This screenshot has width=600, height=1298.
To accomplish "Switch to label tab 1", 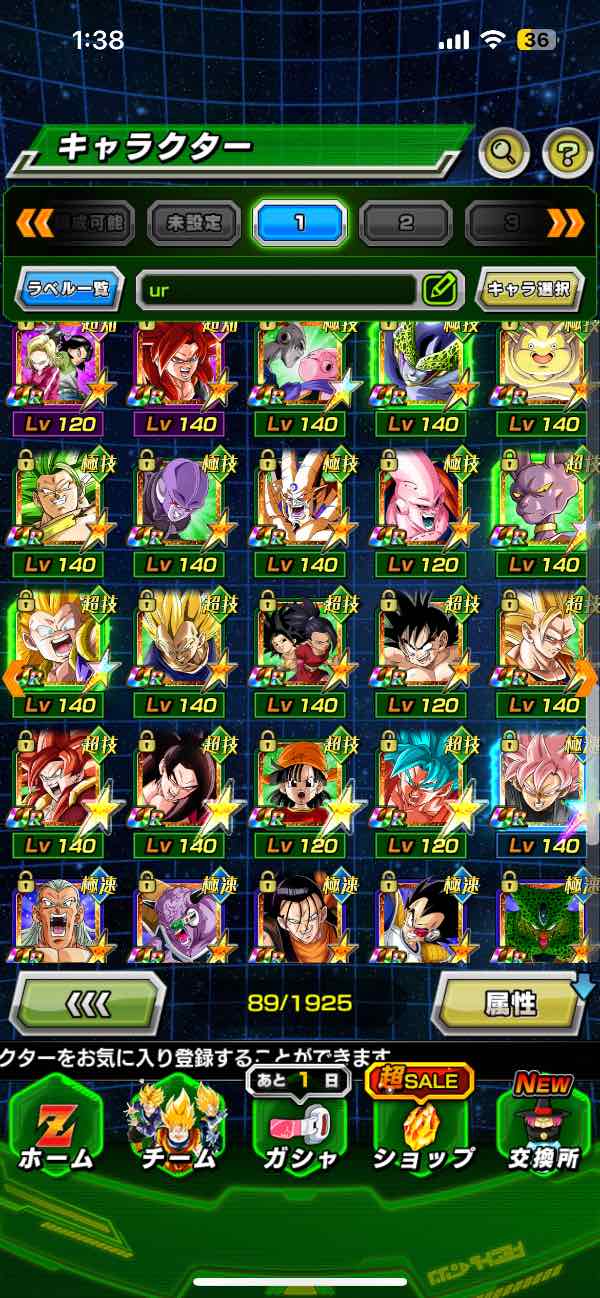I will [299, 222].
